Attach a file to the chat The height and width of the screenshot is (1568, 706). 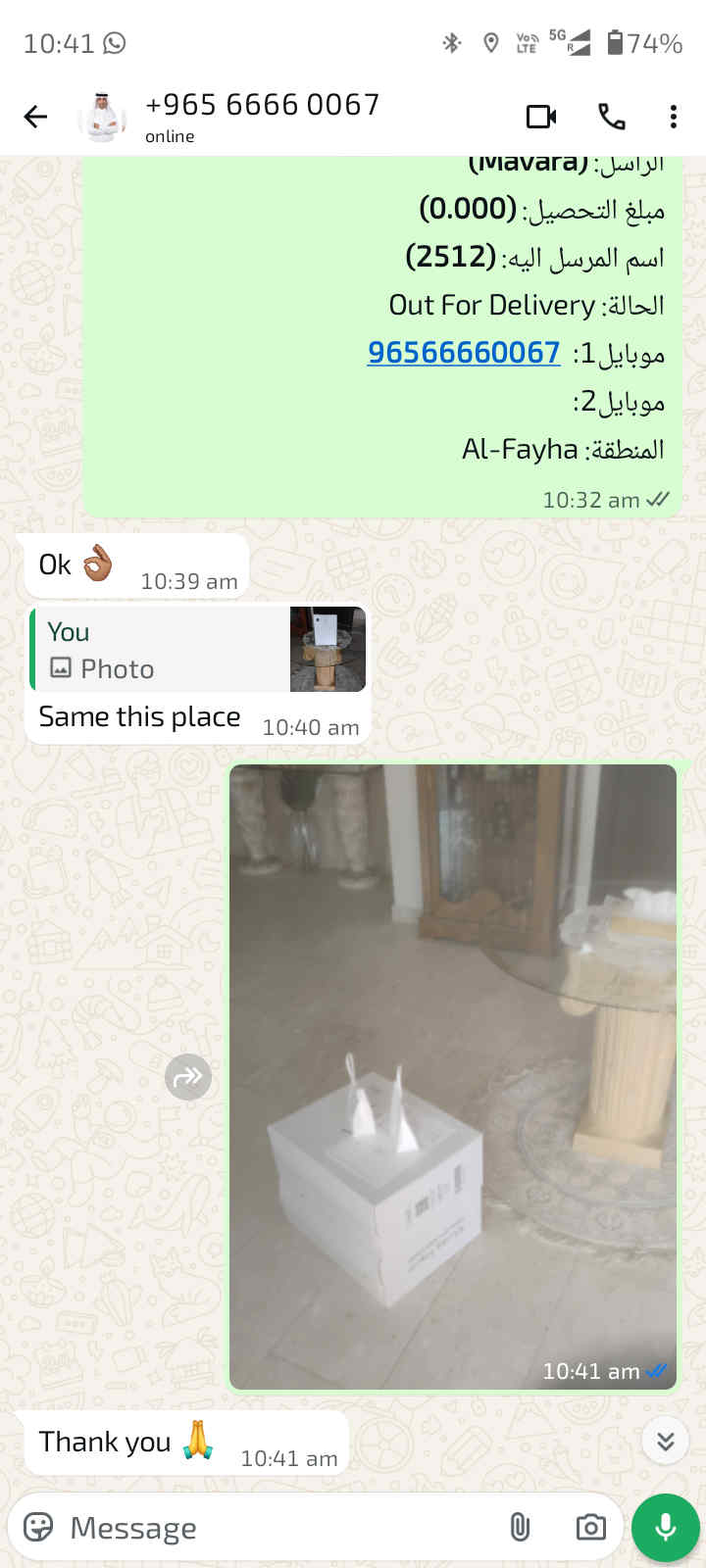click(520, 1527)
